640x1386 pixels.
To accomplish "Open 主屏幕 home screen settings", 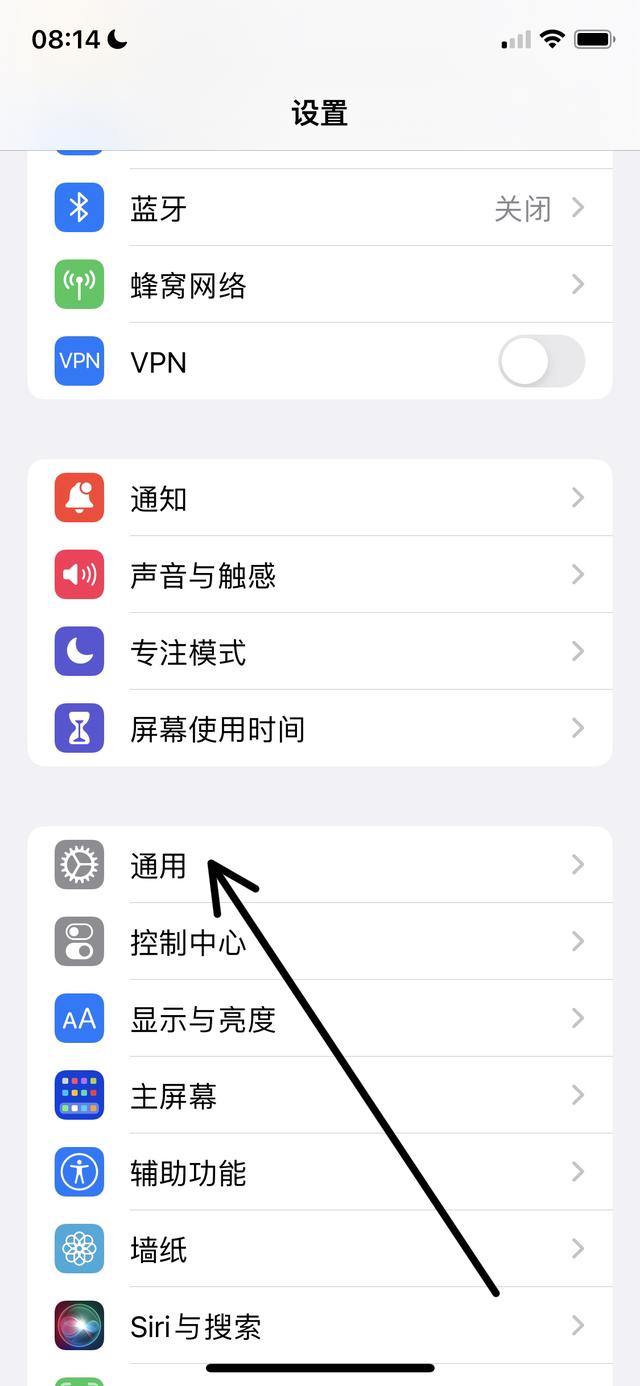I will point(320,1096).
